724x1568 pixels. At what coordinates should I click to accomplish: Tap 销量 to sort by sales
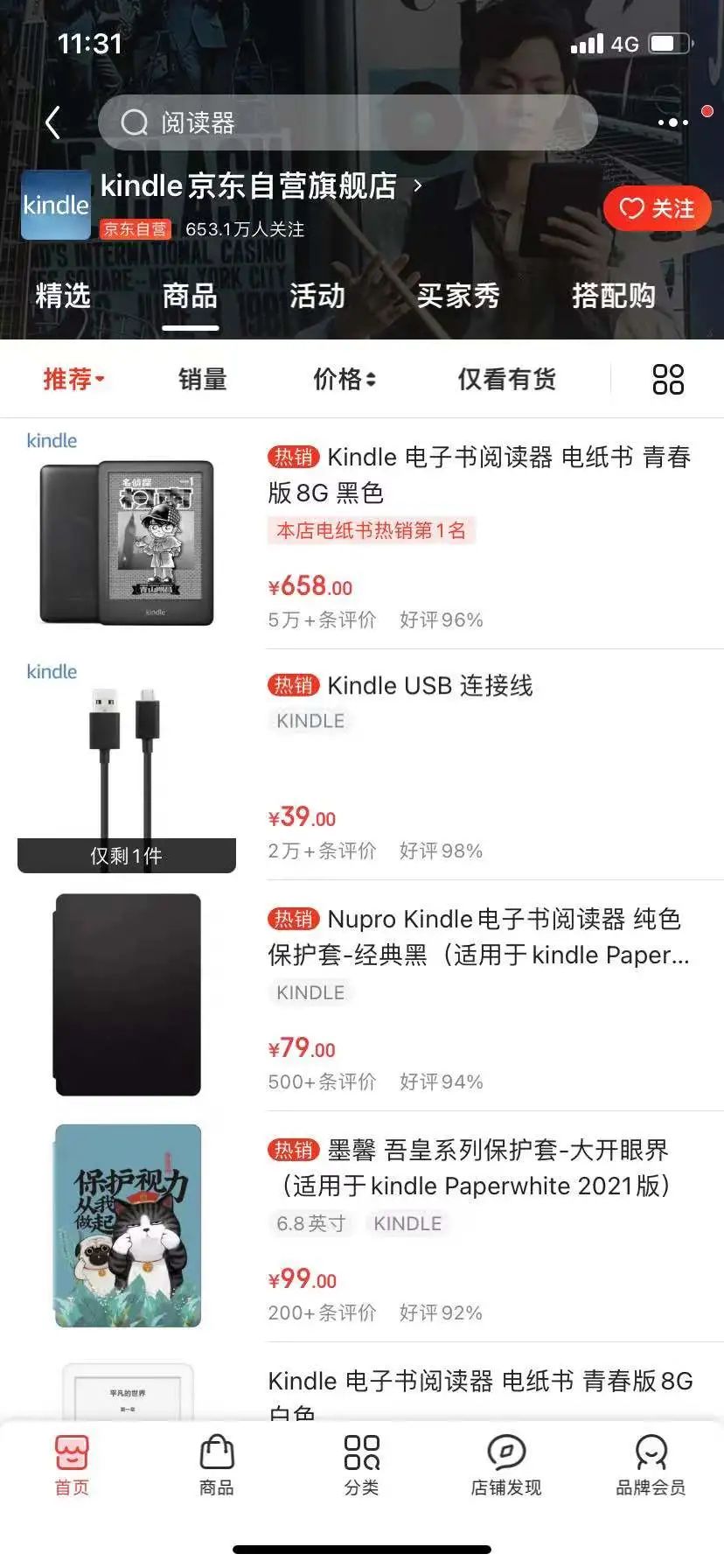pos(202,379)
